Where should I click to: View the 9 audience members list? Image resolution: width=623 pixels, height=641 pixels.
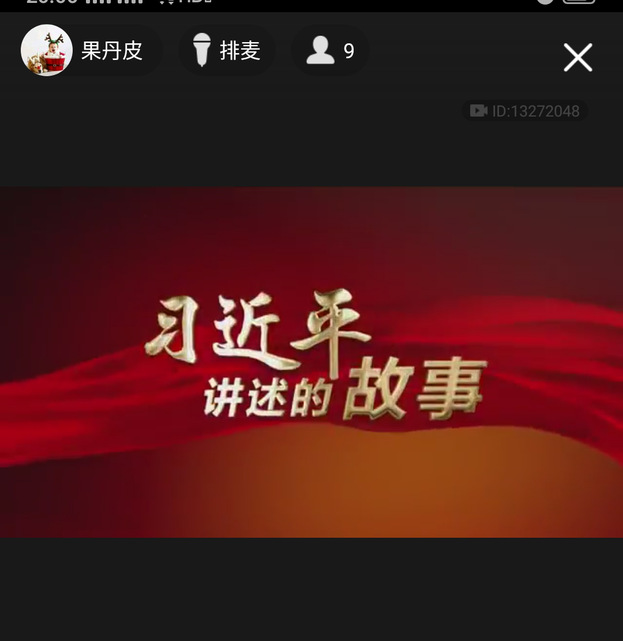[330, 50]
